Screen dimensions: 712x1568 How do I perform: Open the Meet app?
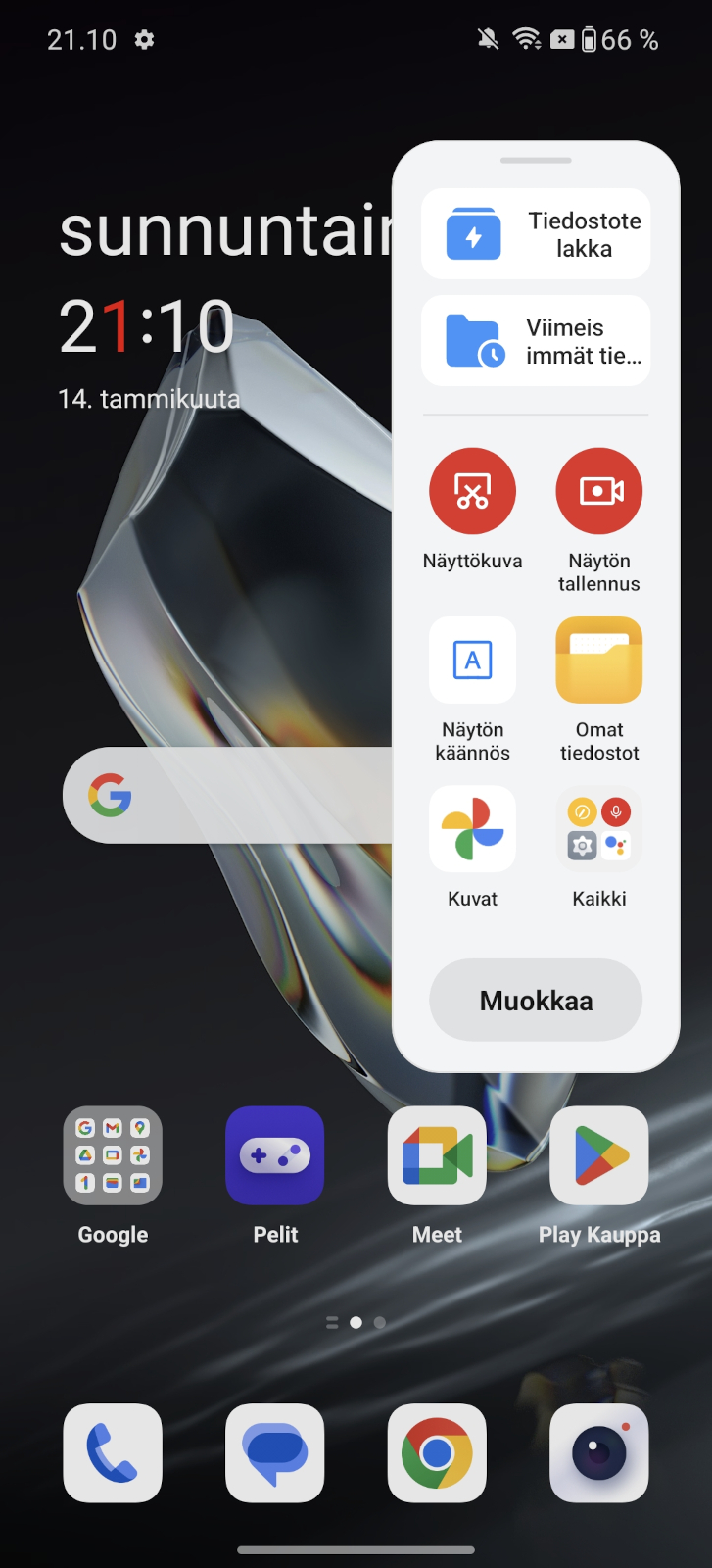(437, 1155)
